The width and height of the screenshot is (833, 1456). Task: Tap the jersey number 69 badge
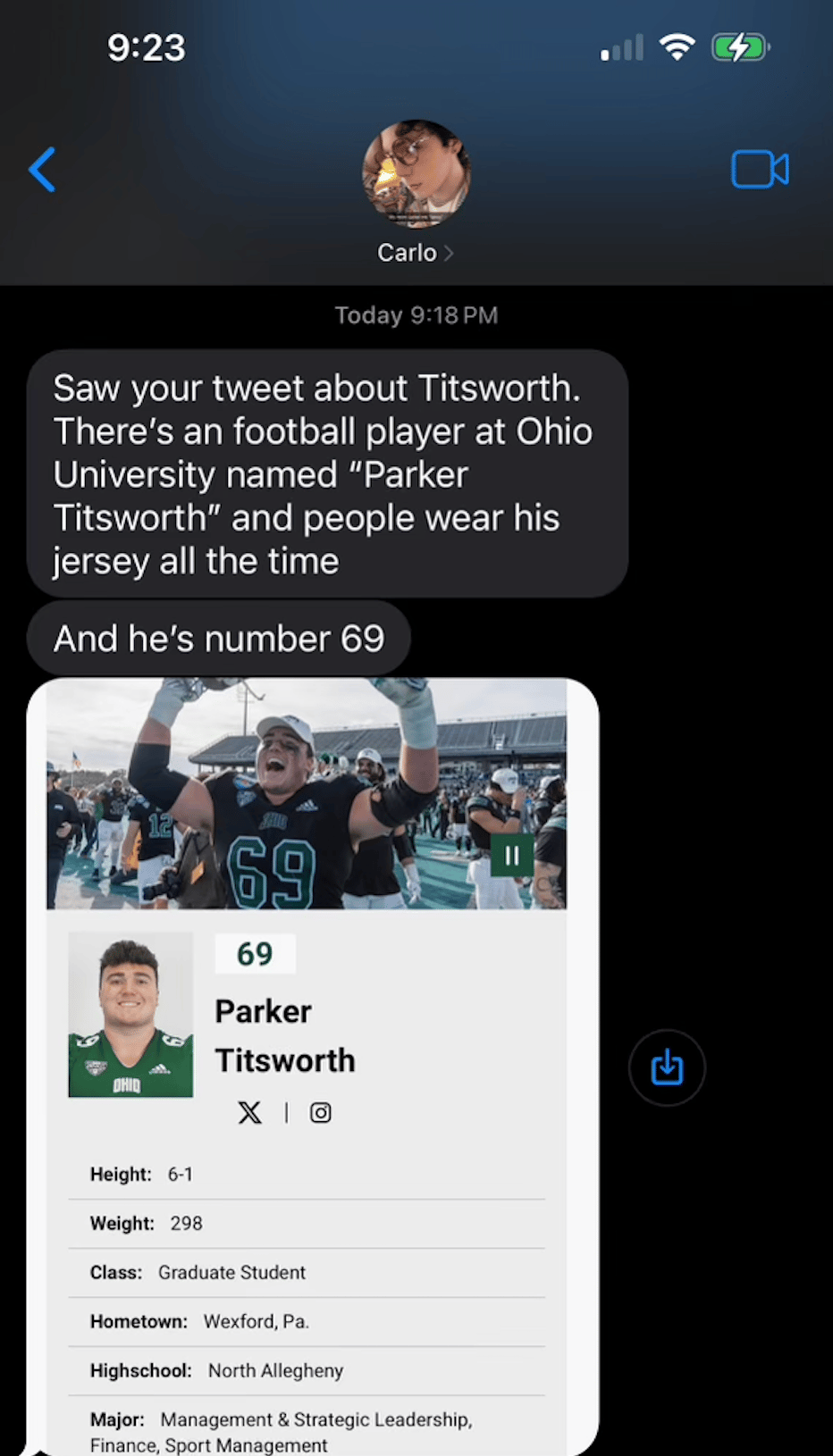[x=254, y=953]
